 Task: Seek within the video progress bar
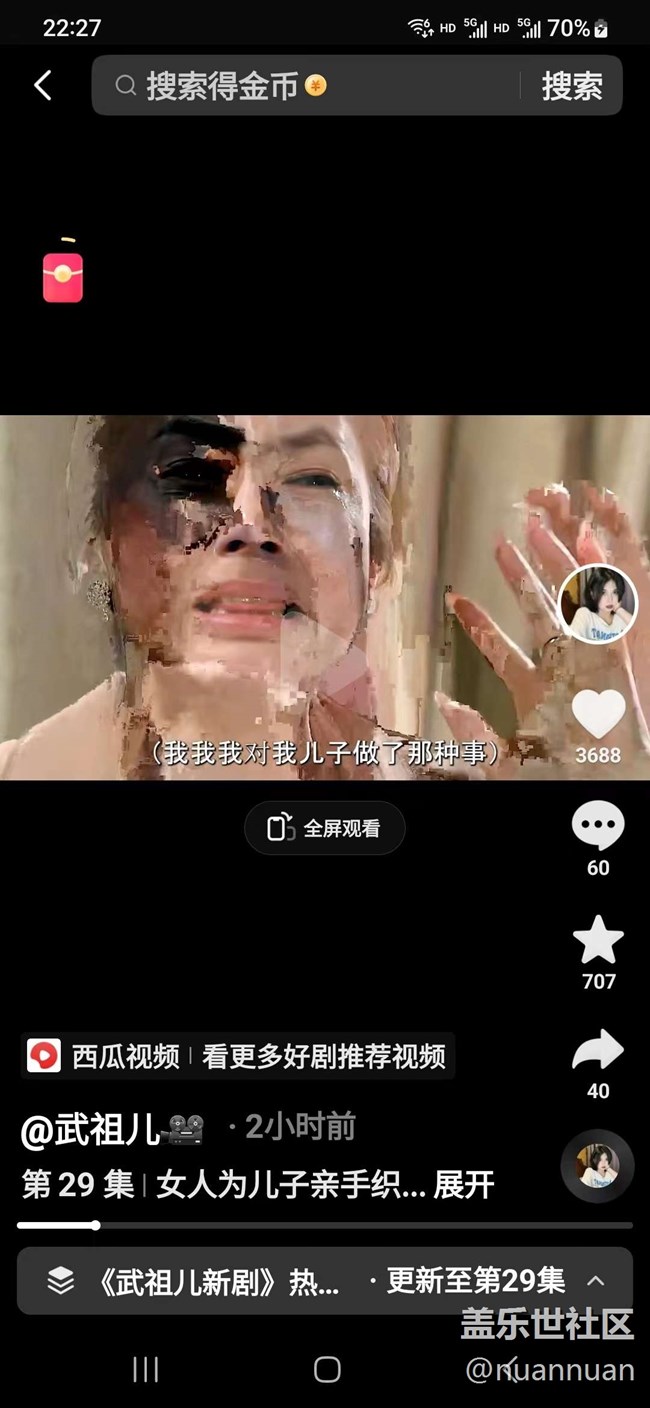click(325, 1225)
